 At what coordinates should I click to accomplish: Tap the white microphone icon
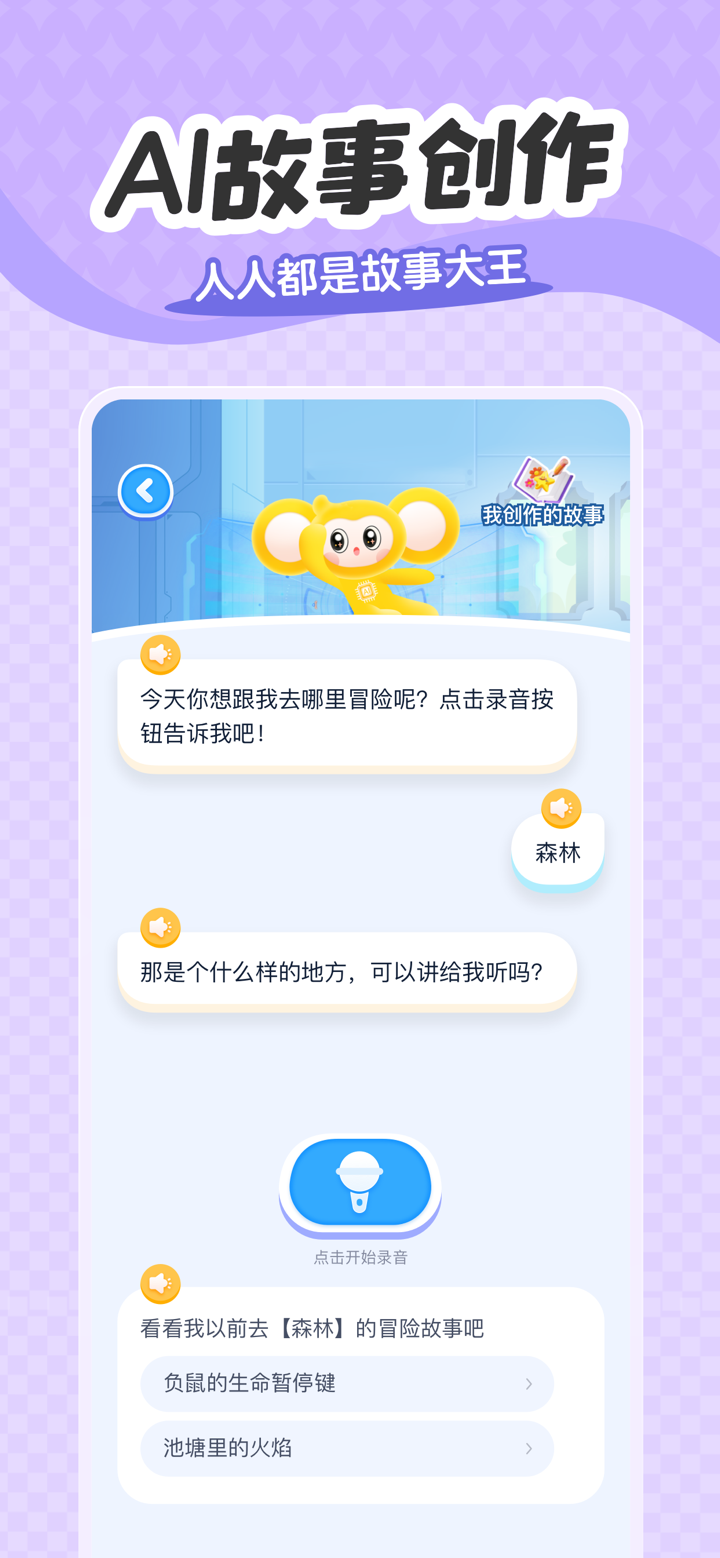[x=359, y=1183]
